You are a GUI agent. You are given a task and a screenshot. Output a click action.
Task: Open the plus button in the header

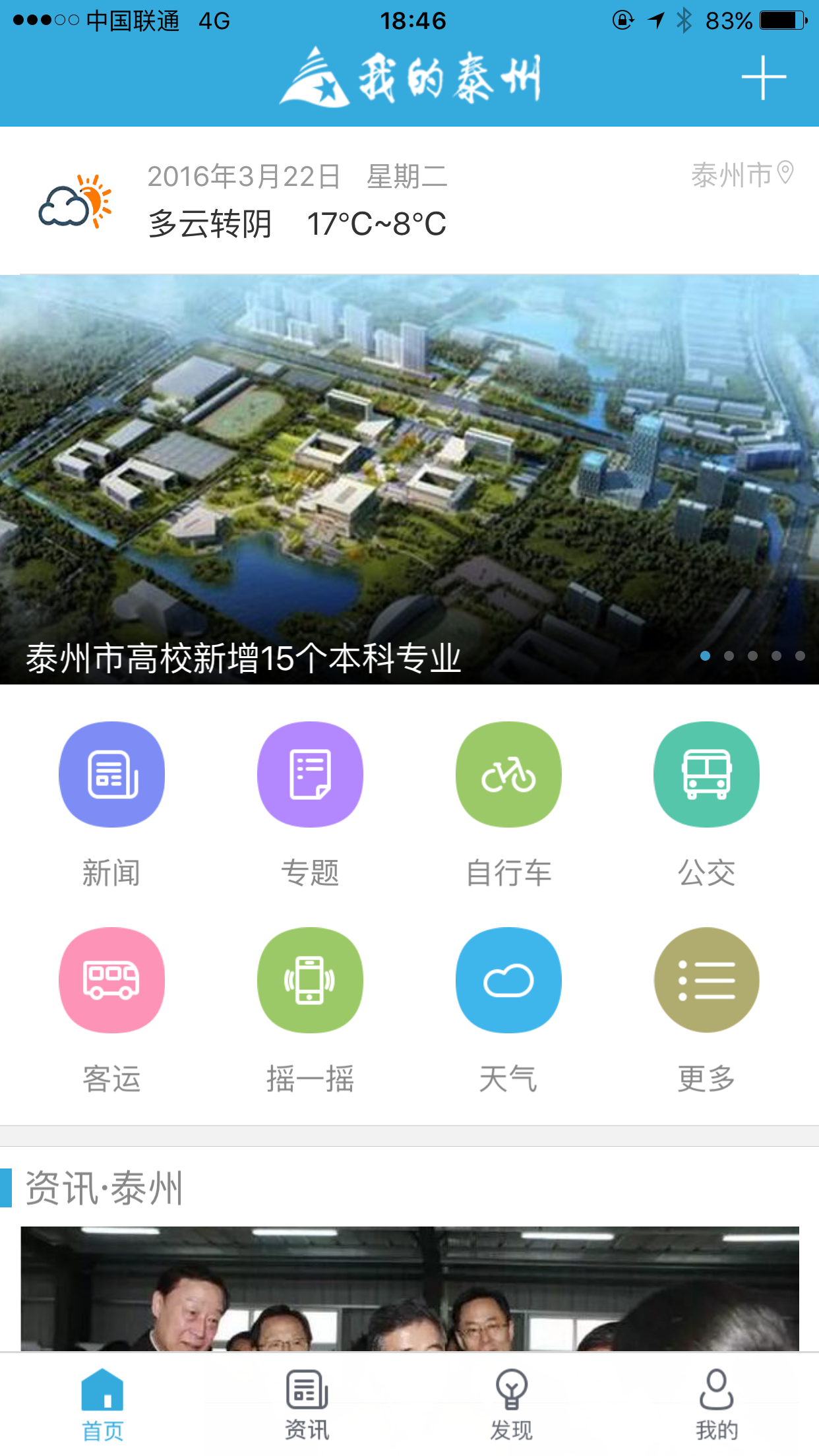[762, 77]
